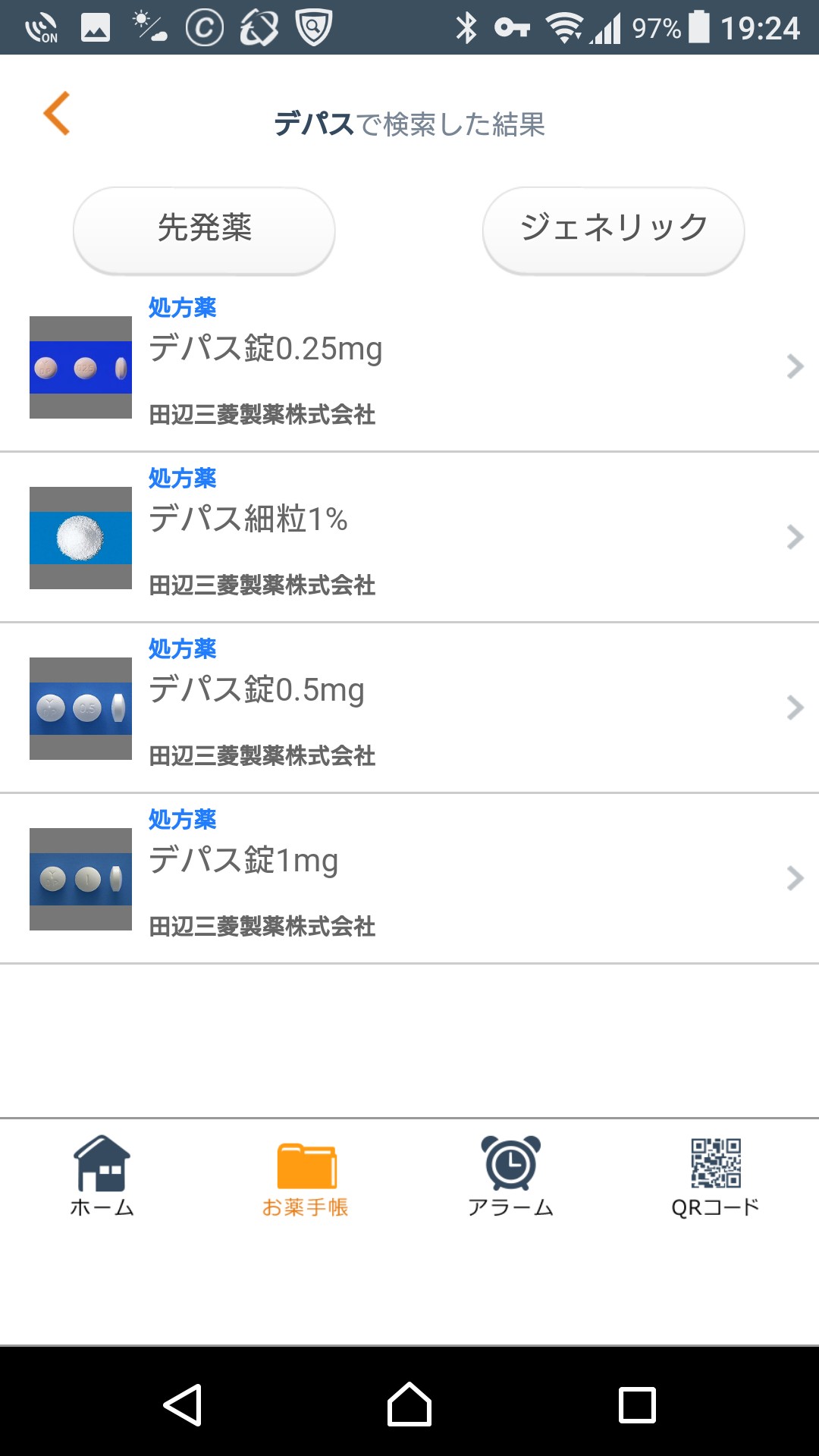Screen dimensions: 819x1456
Task: Filter results by 先発薬
Action: click(x=204, y=229)
